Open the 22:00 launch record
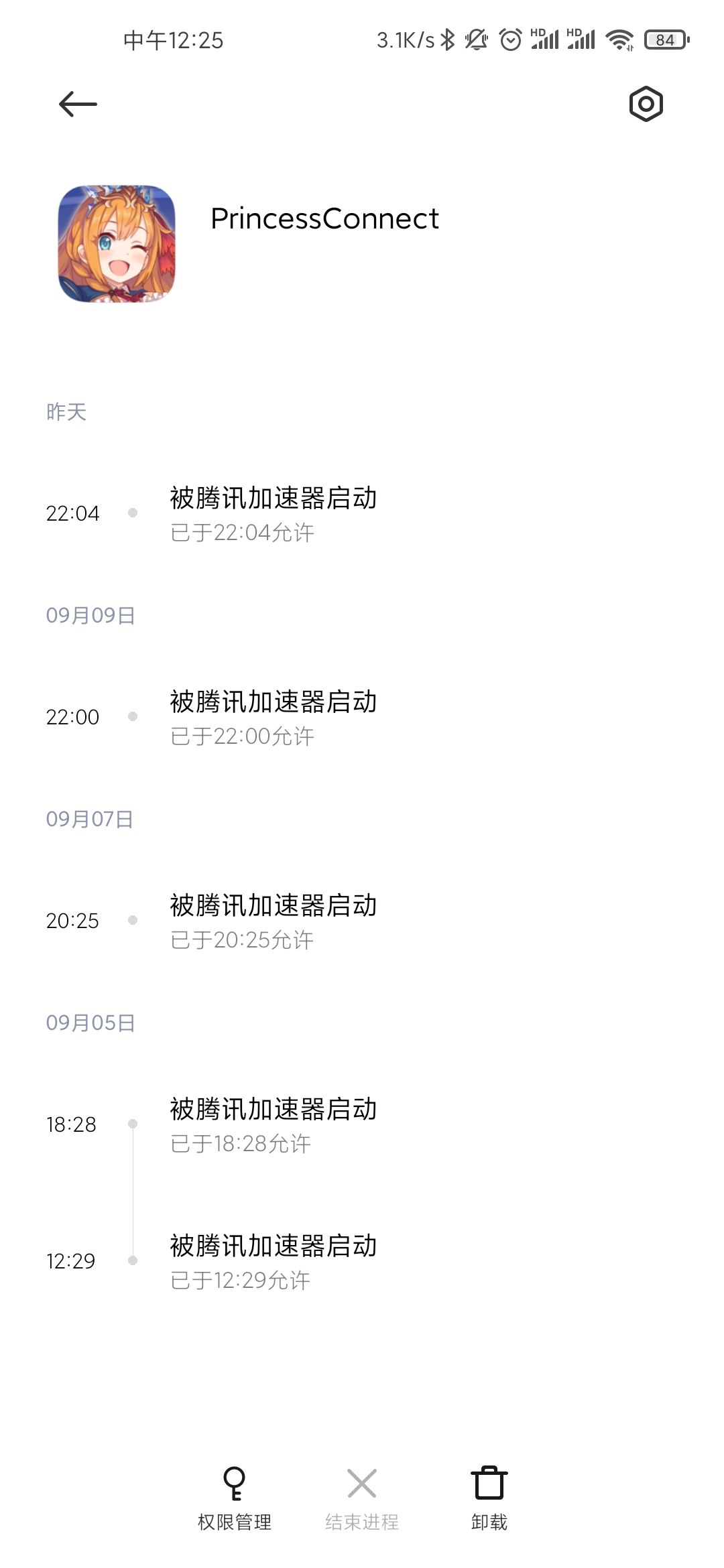The image size is (724, 1568). point(273,717)
